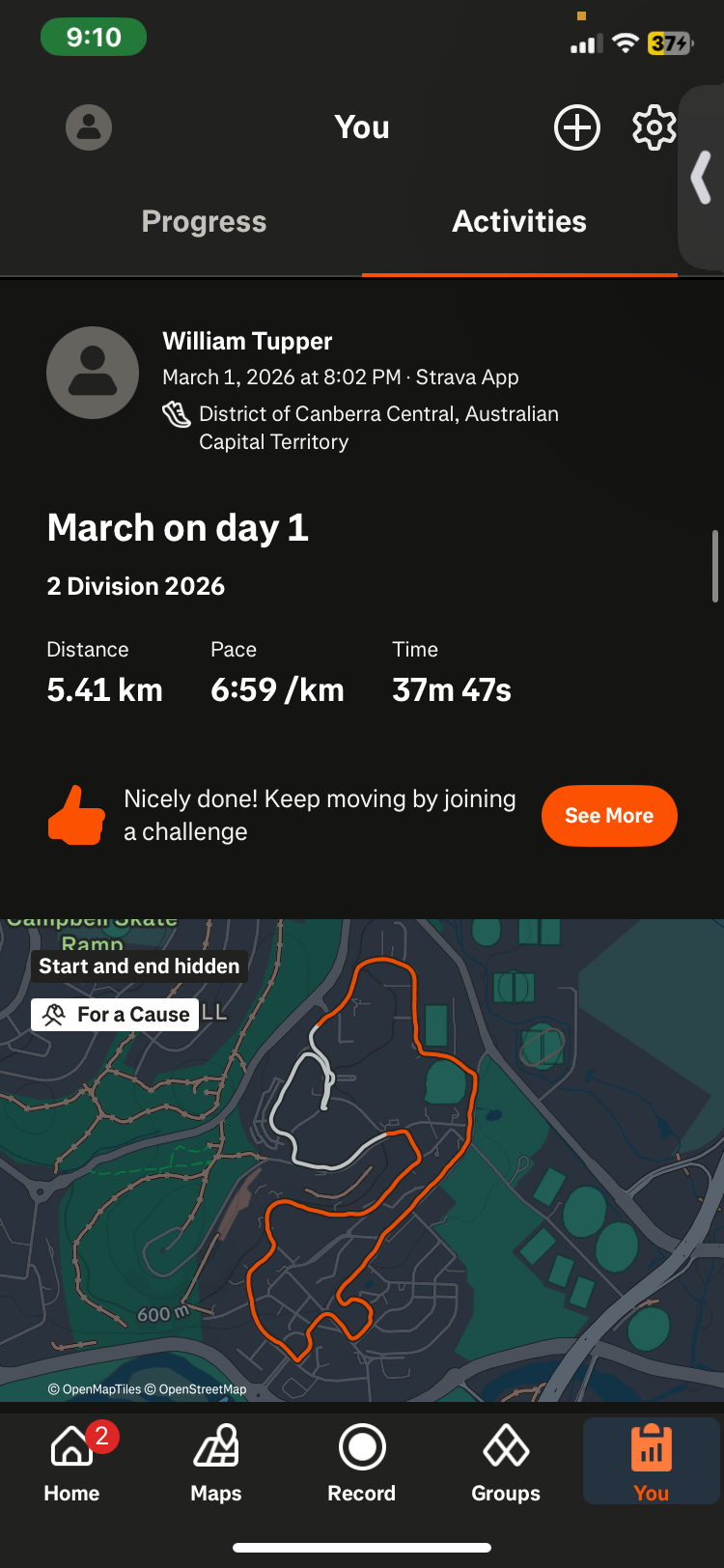Go to the Home tab

pyautogui.click(x=71, y=1463)
